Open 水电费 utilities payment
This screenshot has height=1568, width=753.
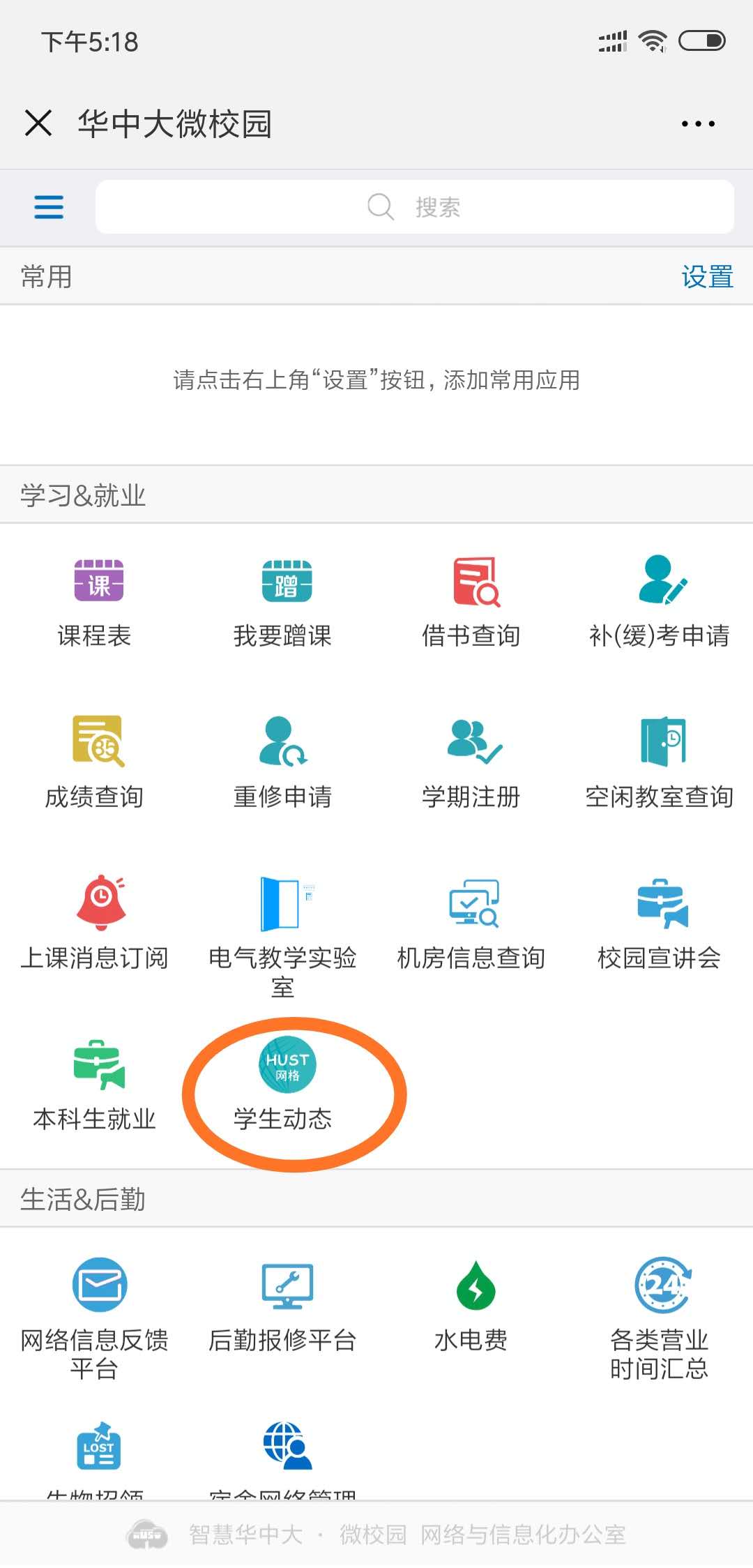click(471, 1304)
